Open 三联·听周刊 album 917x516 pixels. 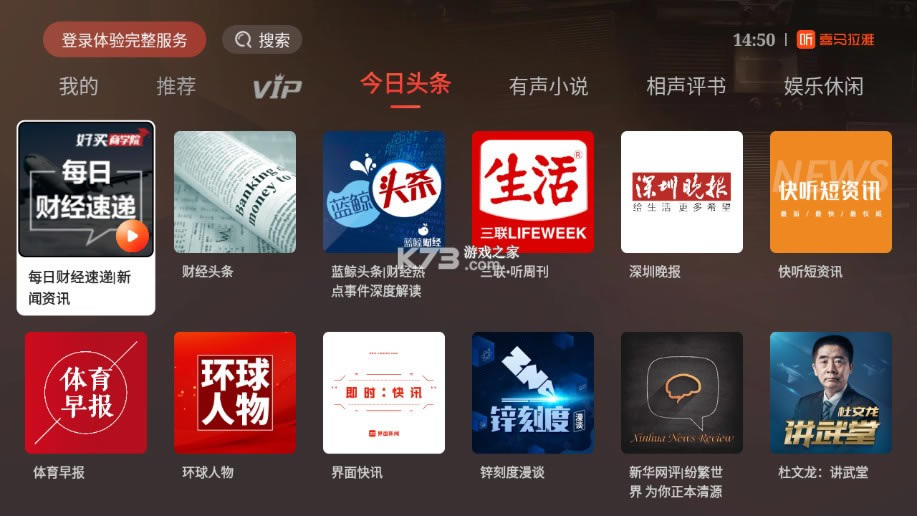pos(533,192)
